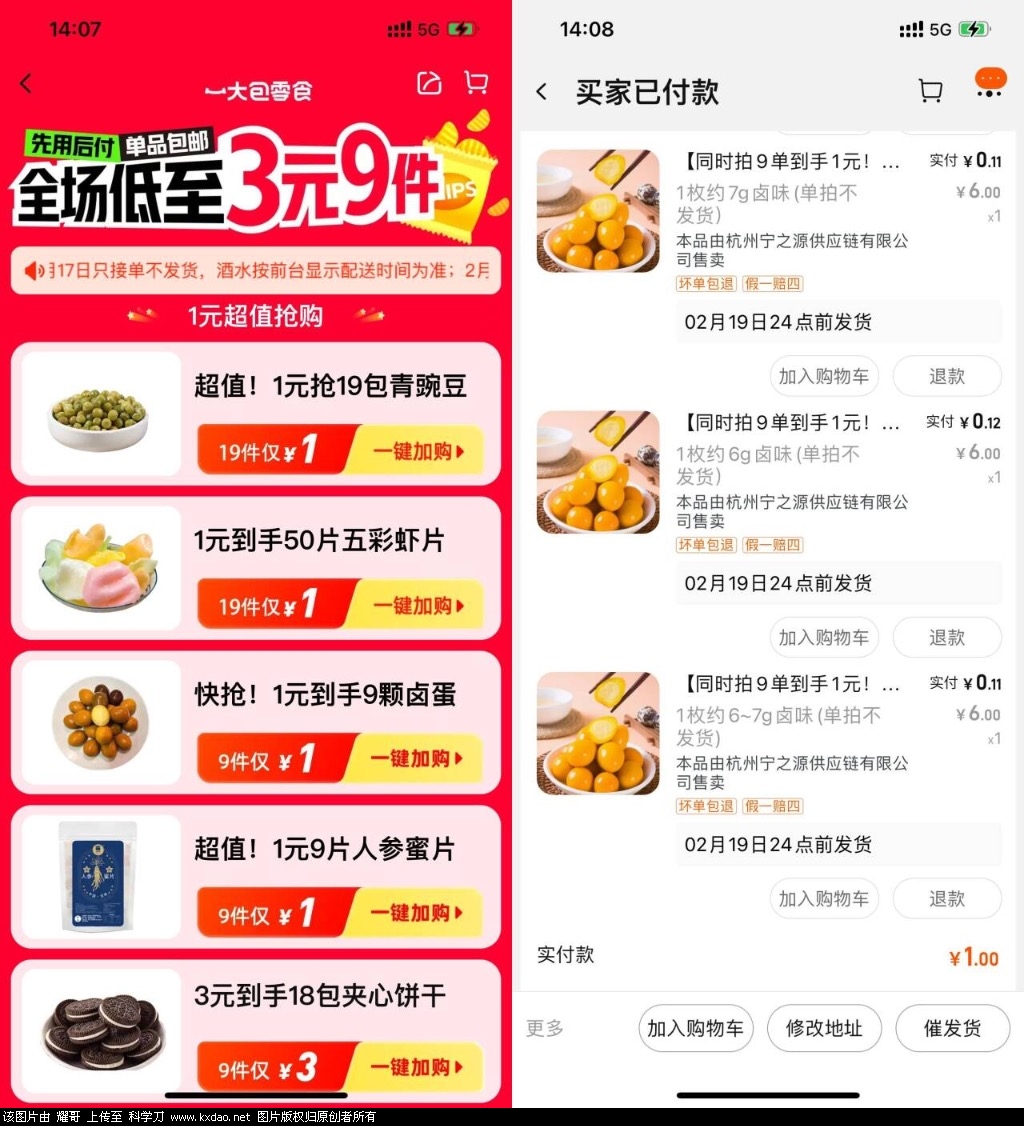Screen dimensions: 1024x1126
Task: Show 更多 order options
Action: 546,1028
